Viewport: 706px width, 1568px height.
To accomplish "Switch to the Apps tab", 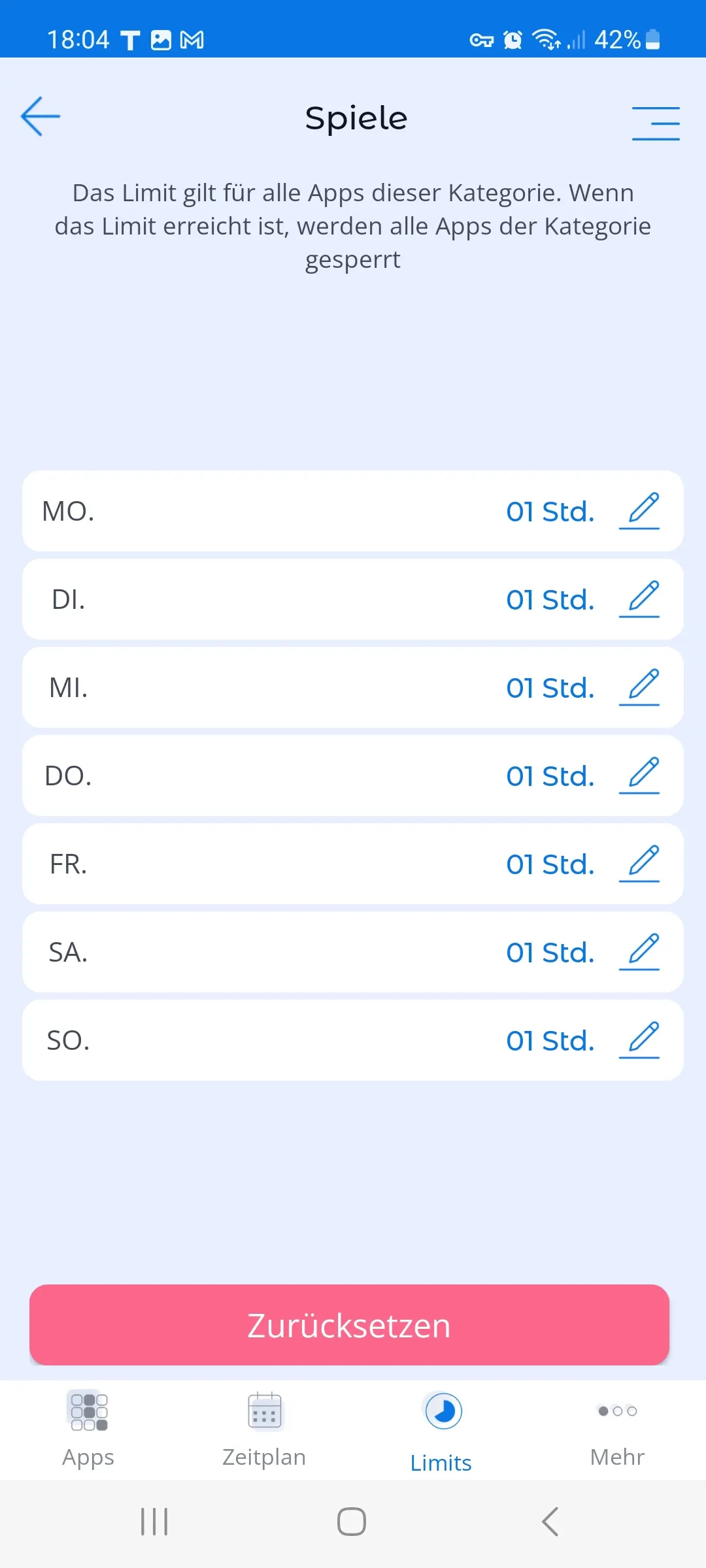I will 88,1429.
